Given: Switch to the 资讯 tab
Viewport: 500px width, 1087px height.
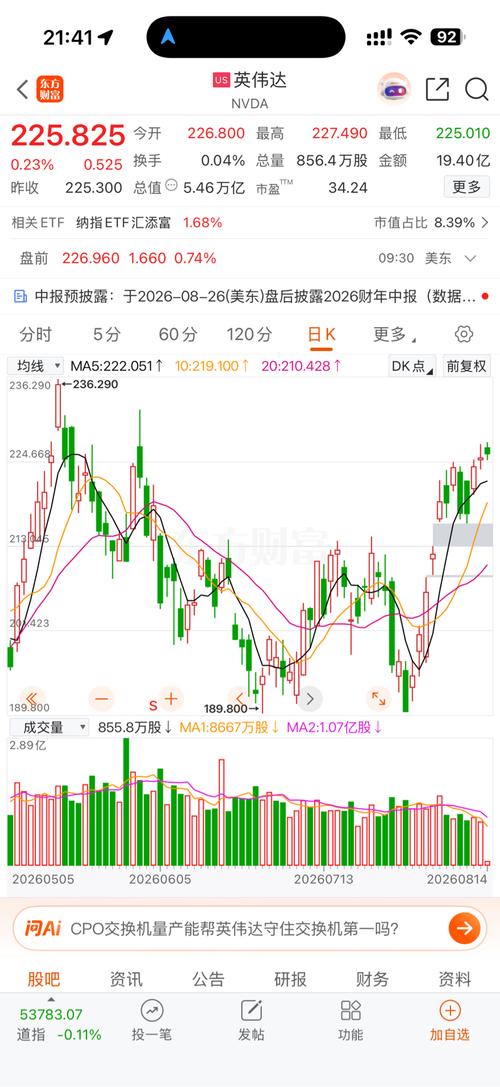Looking at the screenshot, I should click(x=126, y=979).
